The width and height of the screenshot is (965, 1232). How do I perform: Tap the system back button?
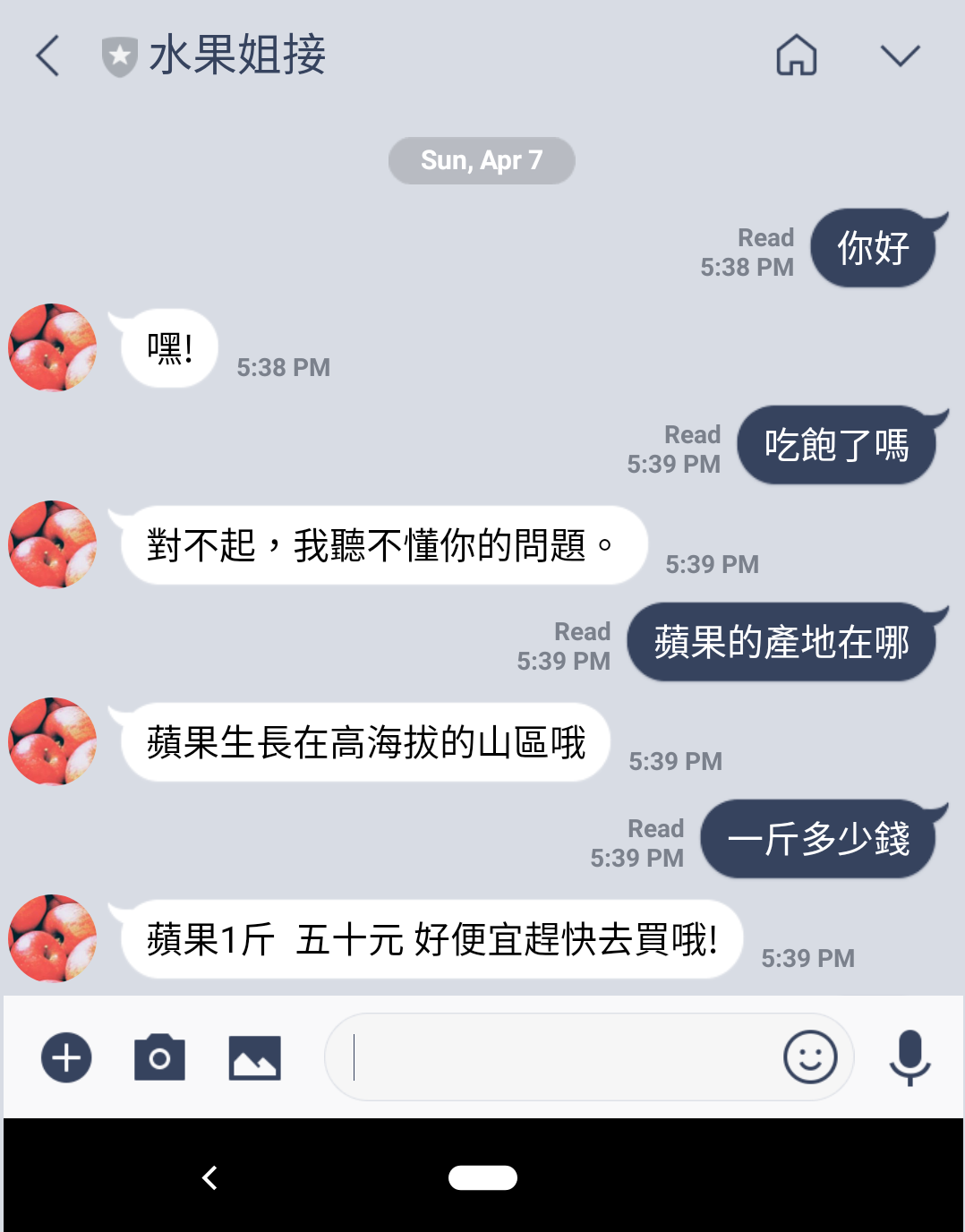(x=210, y=1177)
